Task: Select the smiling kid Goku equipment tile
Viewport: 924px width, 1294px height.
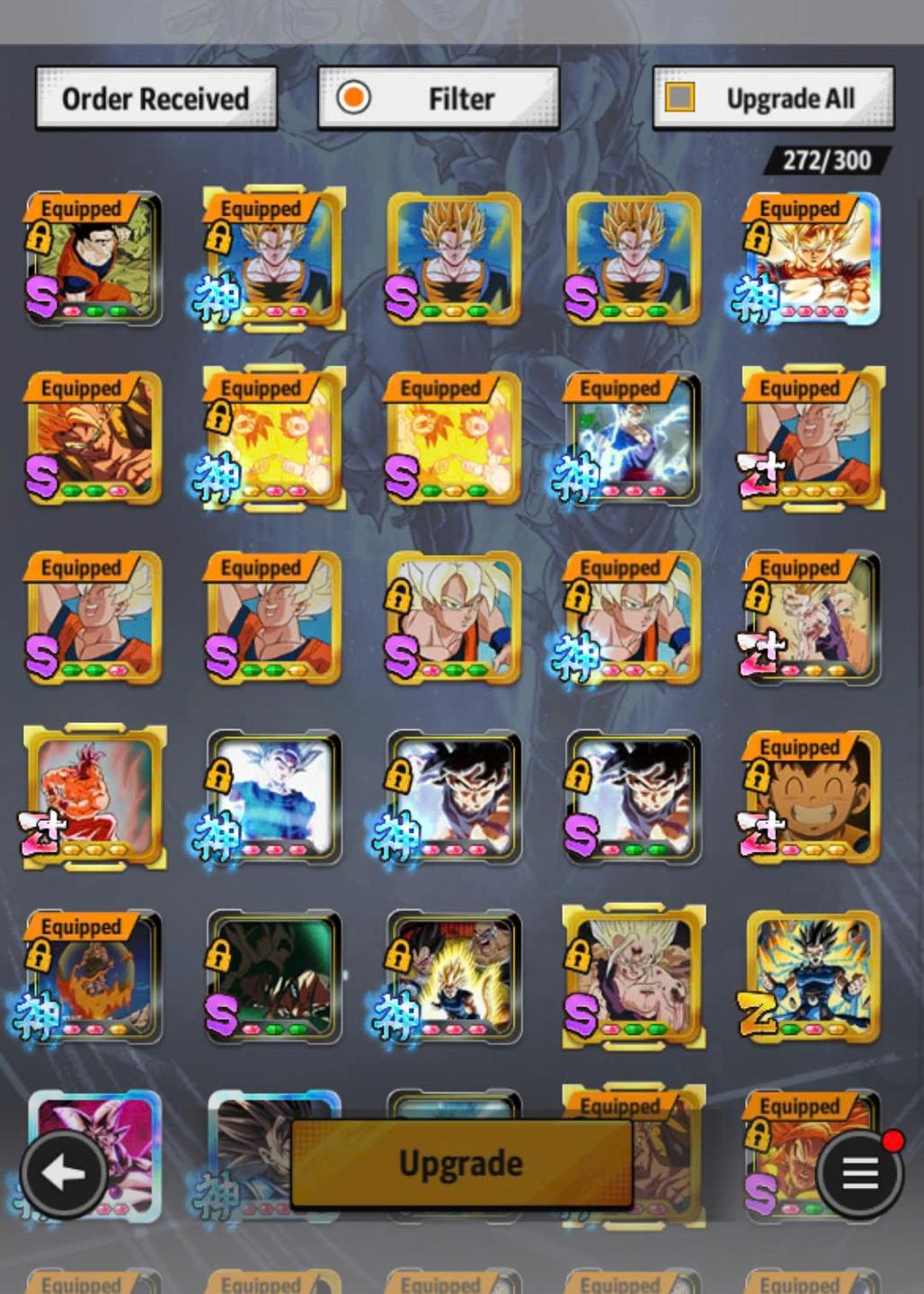Action: tap(813, 798)
